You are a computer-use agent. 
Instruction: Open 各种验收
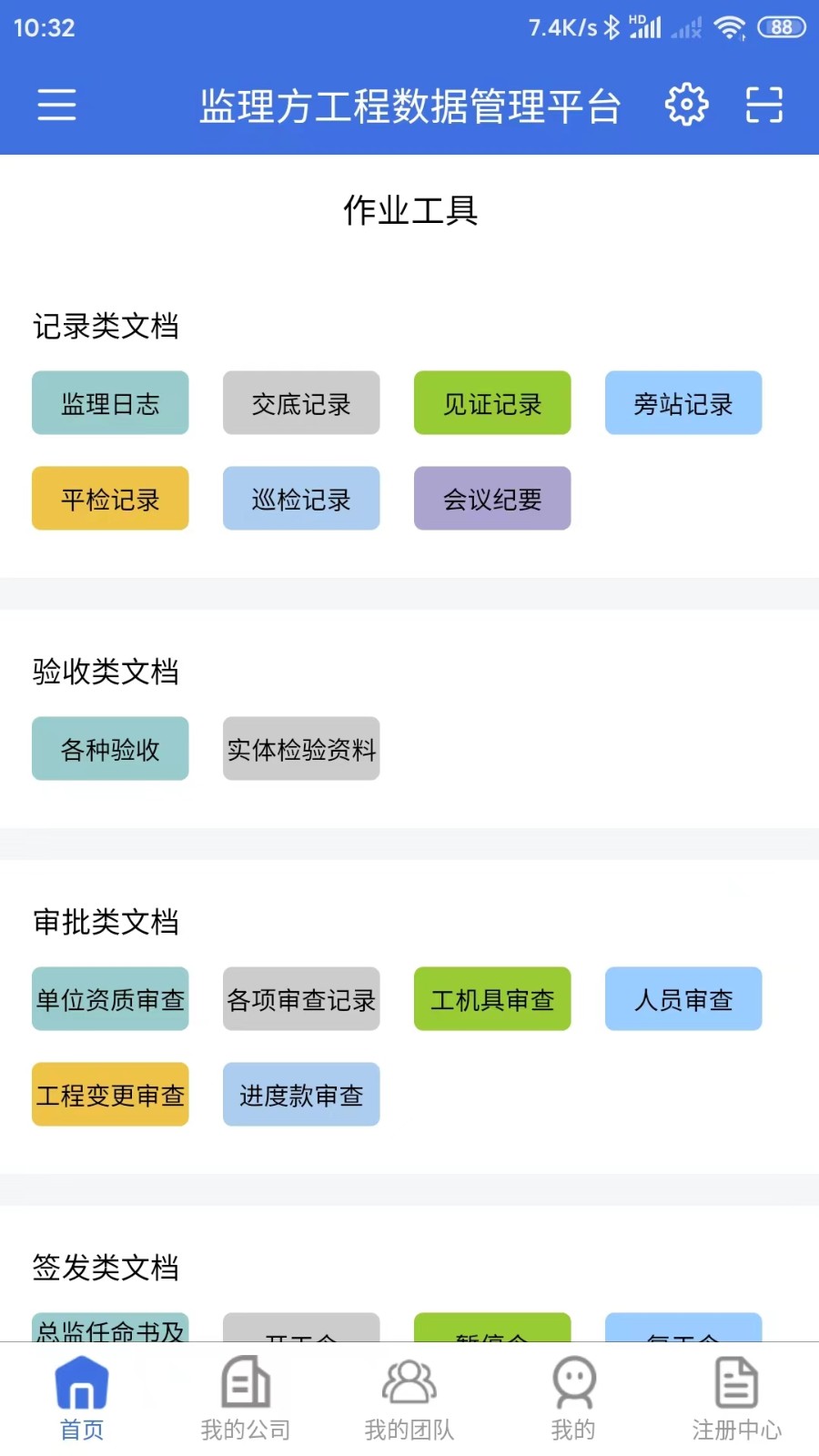(x=110, y=749)
